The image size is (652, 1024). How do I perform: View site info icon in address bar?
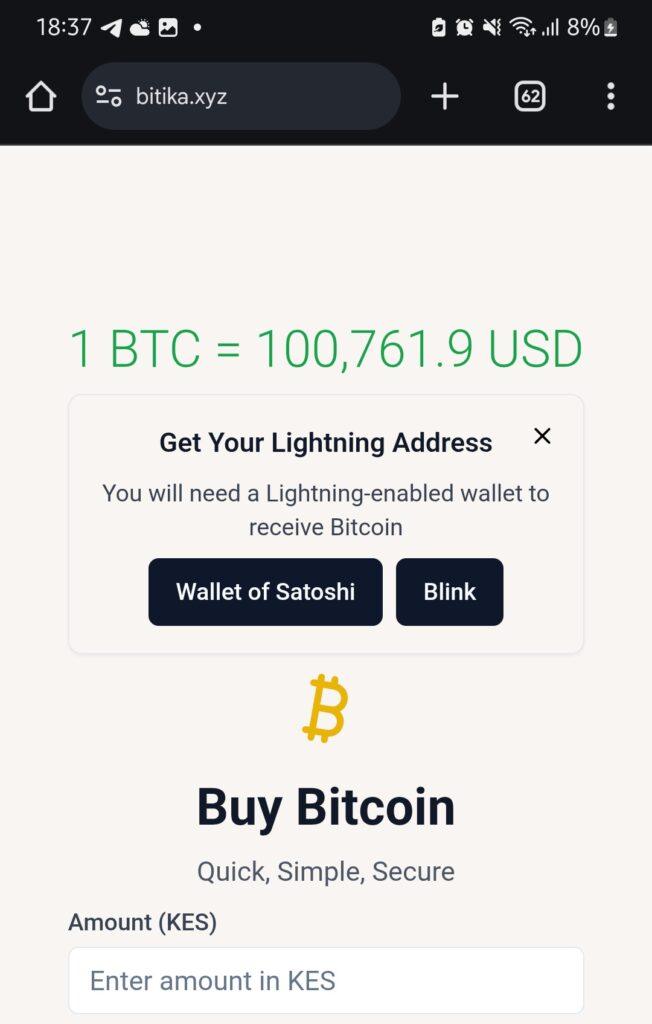[108, 97]
